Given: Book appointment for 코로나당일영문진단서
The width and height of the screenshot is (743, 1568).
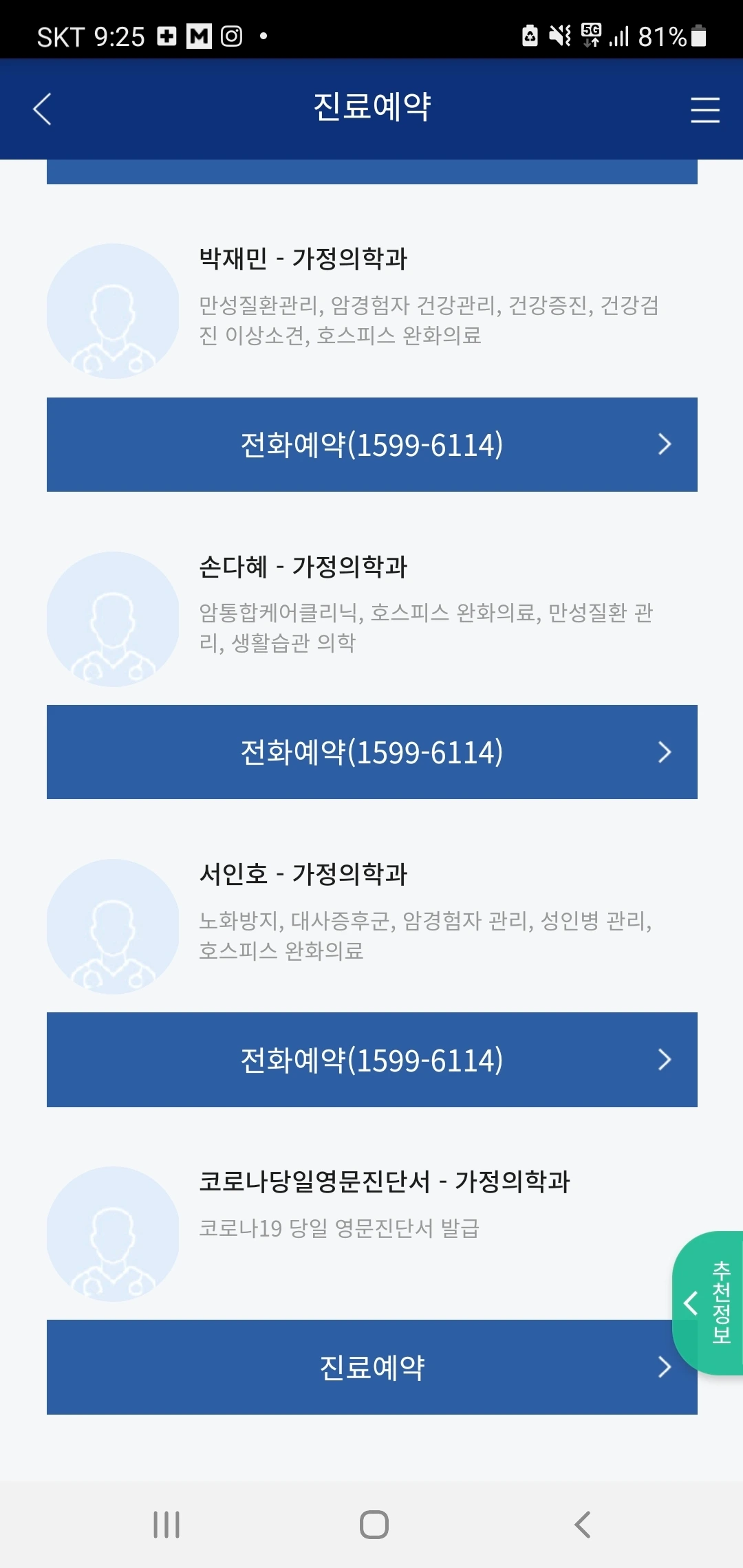Looking at the screenshot, I should [x=372, y=1367].
